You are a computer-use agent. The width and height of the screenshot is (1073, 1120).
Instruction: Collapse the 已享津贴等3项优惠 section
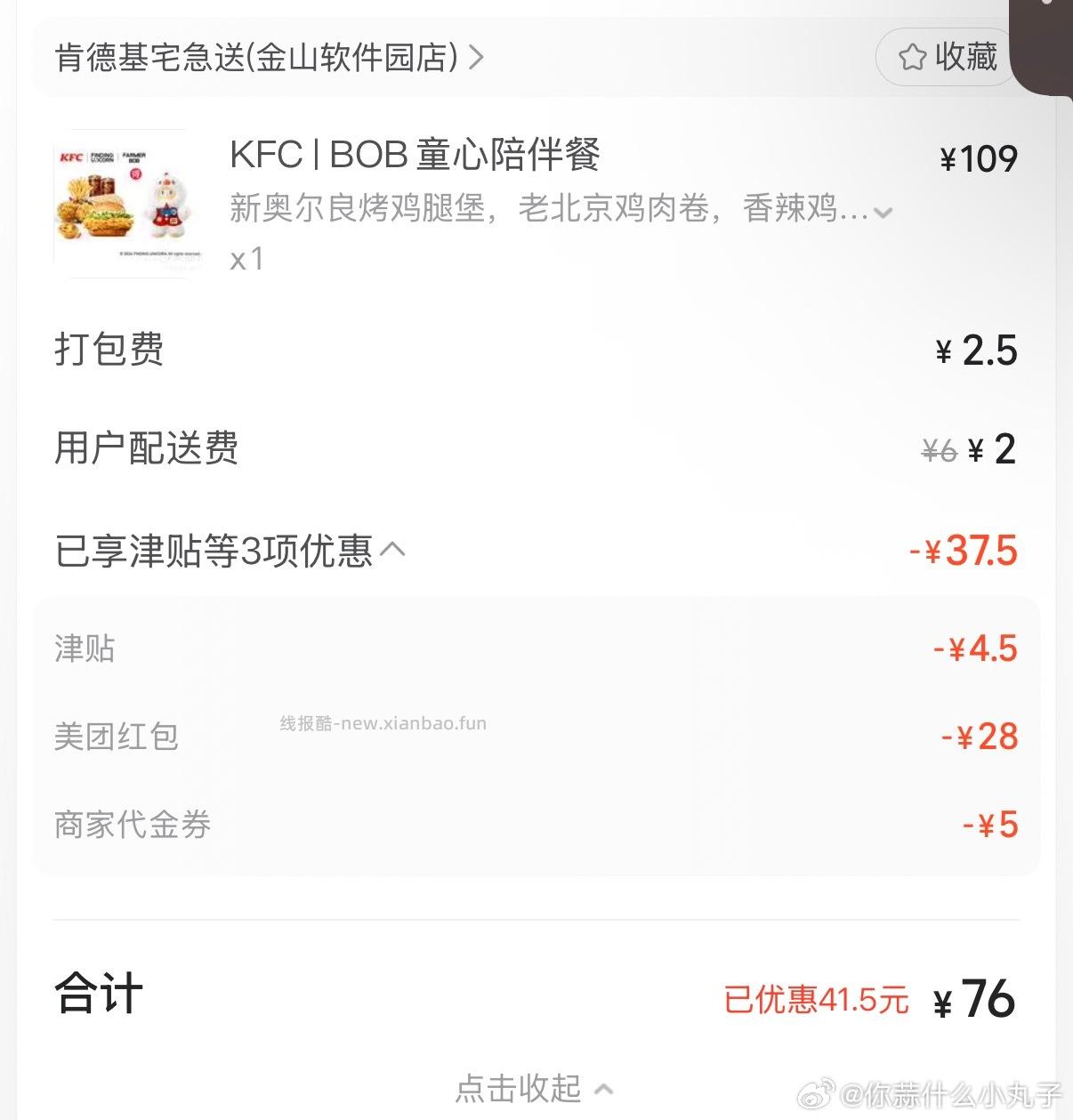pyautogui.click(x=394, y=550)
